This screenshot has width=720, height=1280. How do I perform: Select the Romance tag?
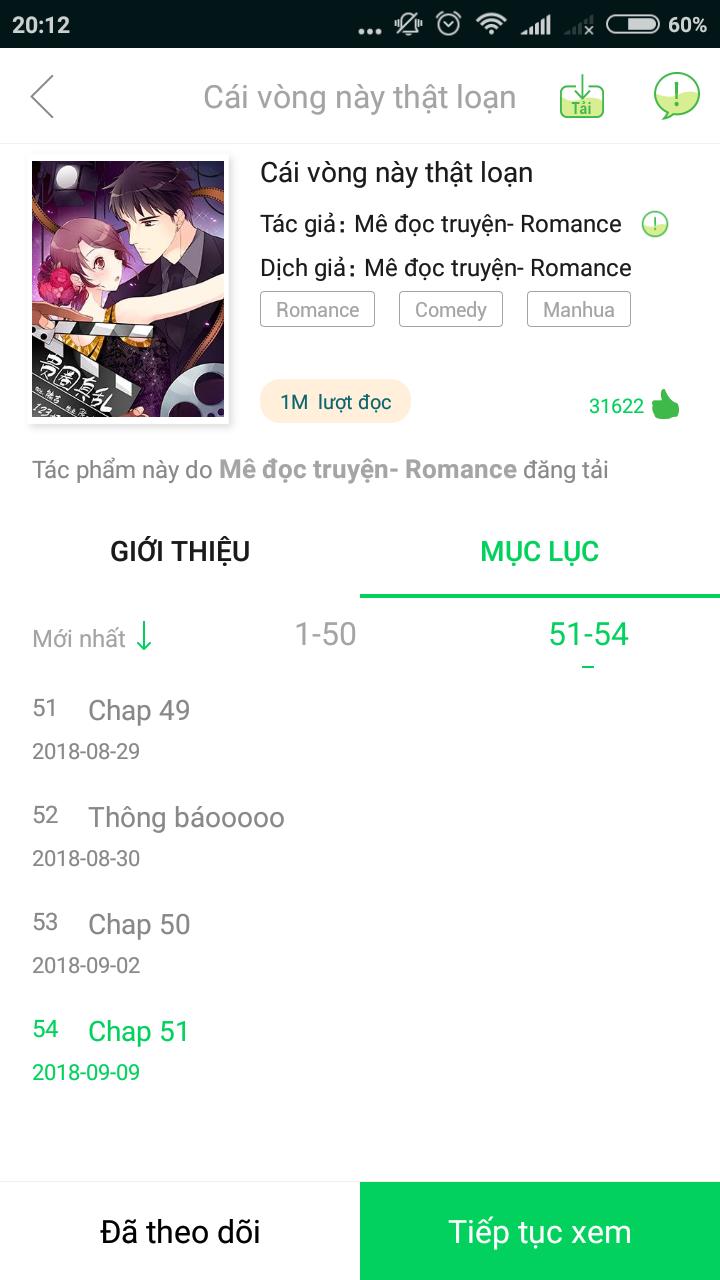coord(317,309)
